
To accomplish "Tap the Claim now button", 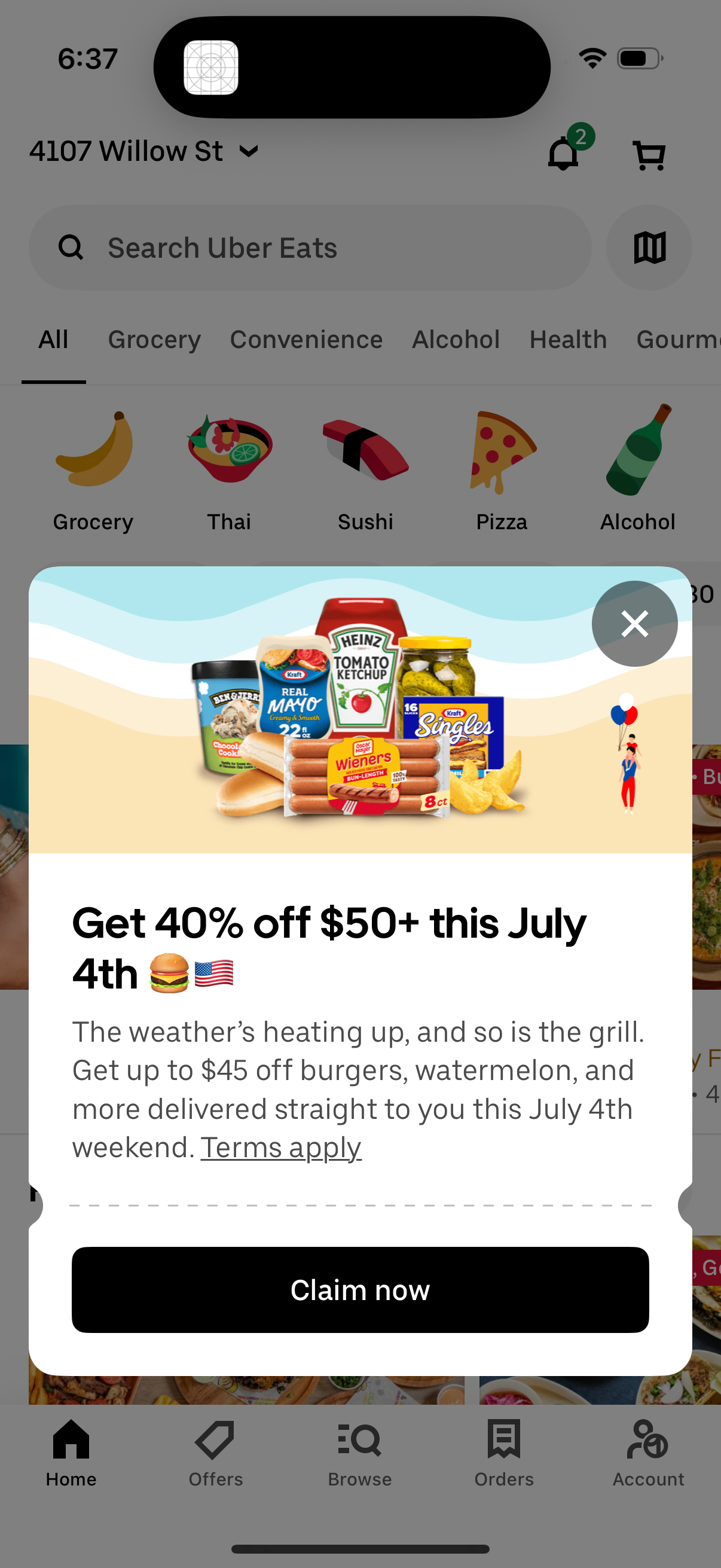I will pos(360,1289).
